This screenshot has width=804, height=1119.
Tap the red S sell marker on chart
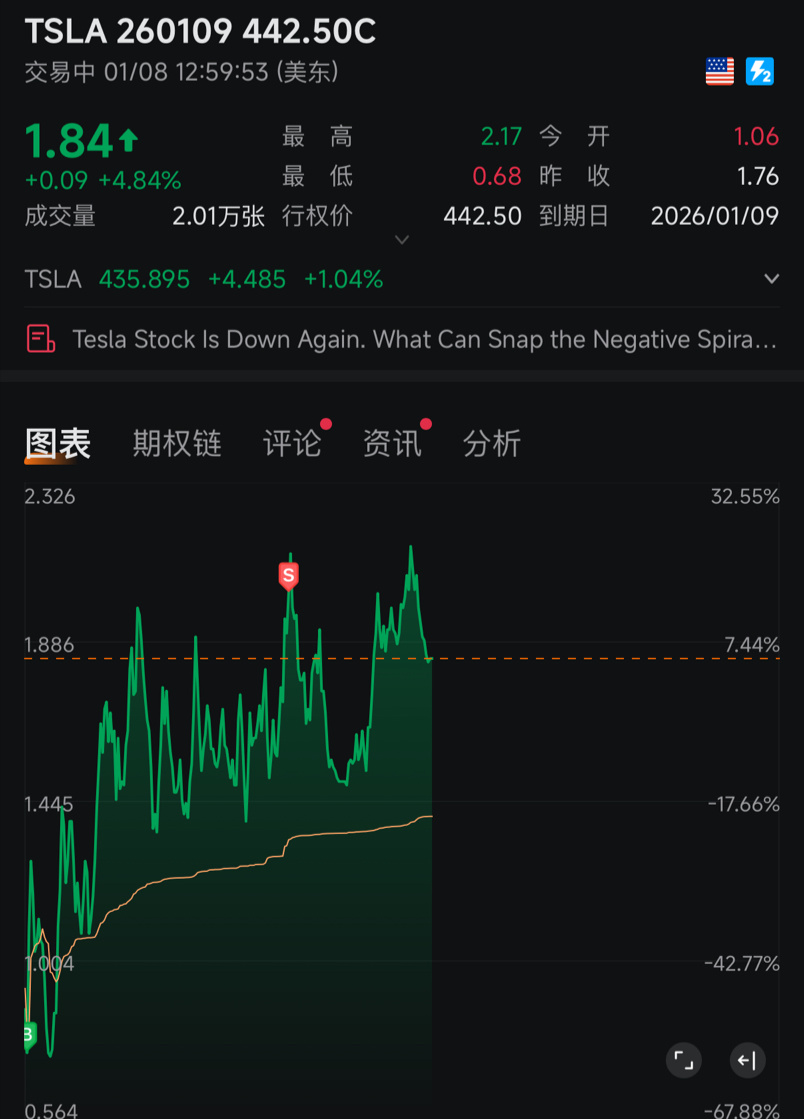(x=288, y=576)
